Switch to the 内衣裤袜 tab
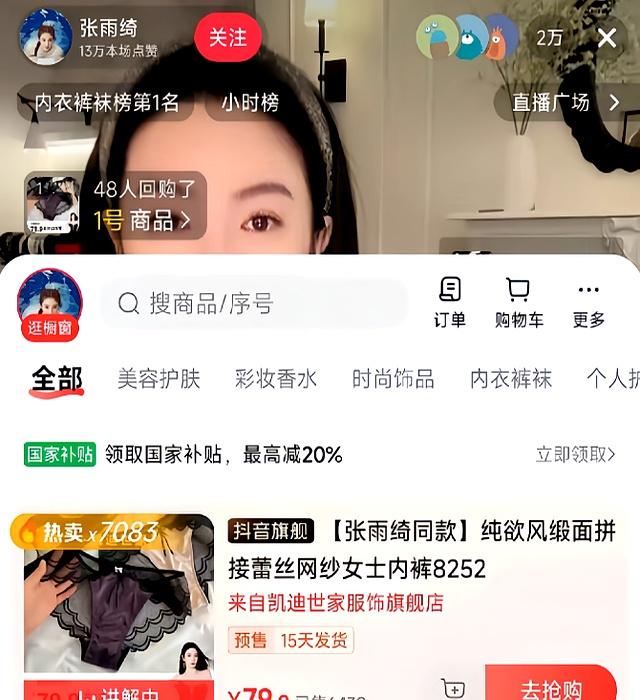 tap(511, 379)
